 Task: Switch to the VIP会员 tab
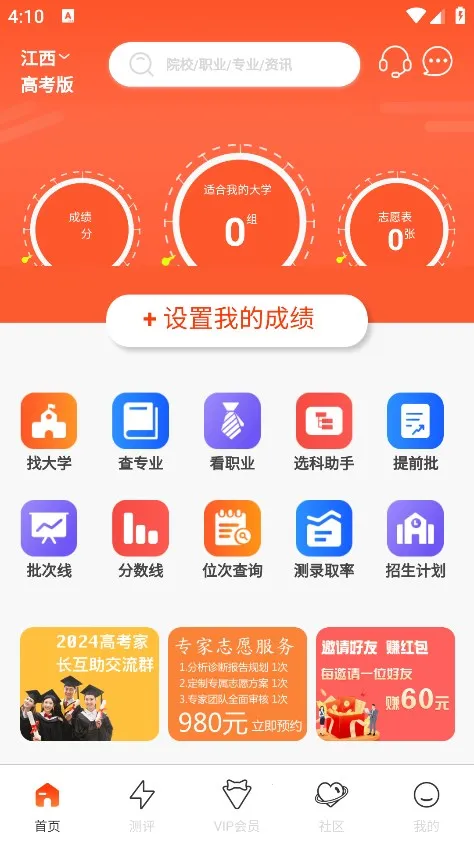[237, 806]
